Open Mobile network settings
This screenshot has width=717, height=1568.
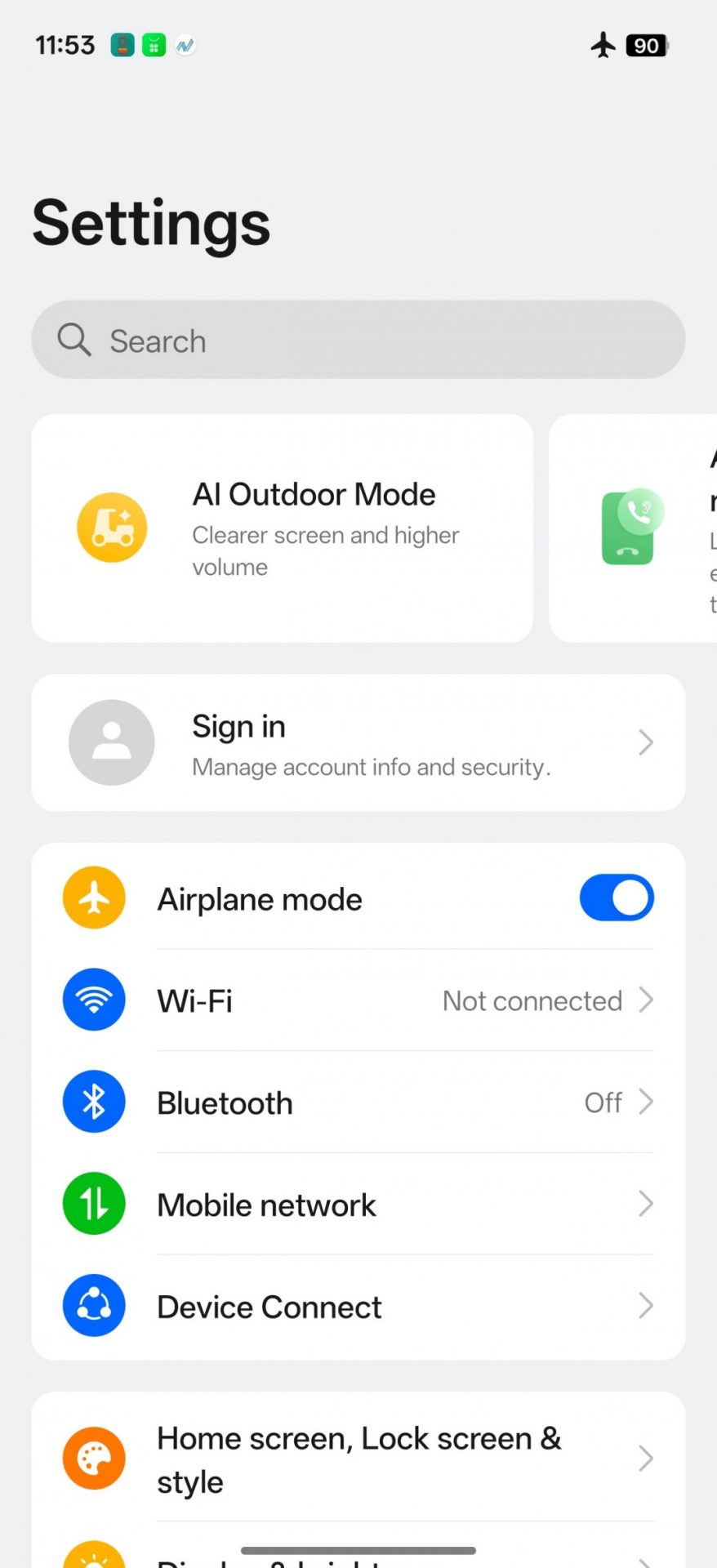pos(358,1205)
